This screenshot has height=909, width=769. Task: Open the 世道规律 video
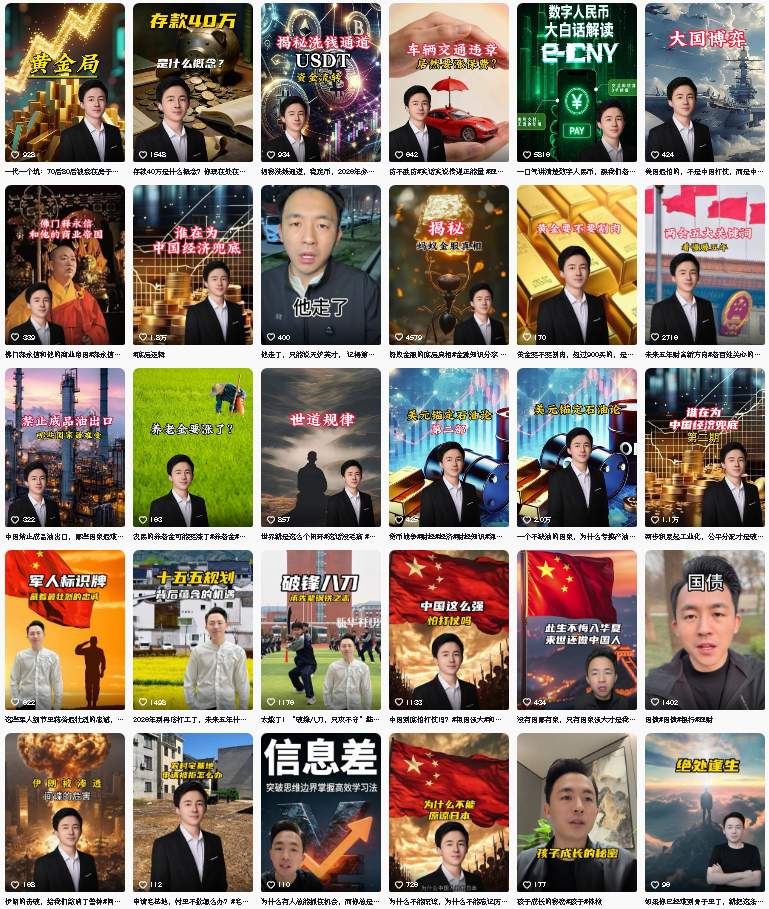pos(321,447)
